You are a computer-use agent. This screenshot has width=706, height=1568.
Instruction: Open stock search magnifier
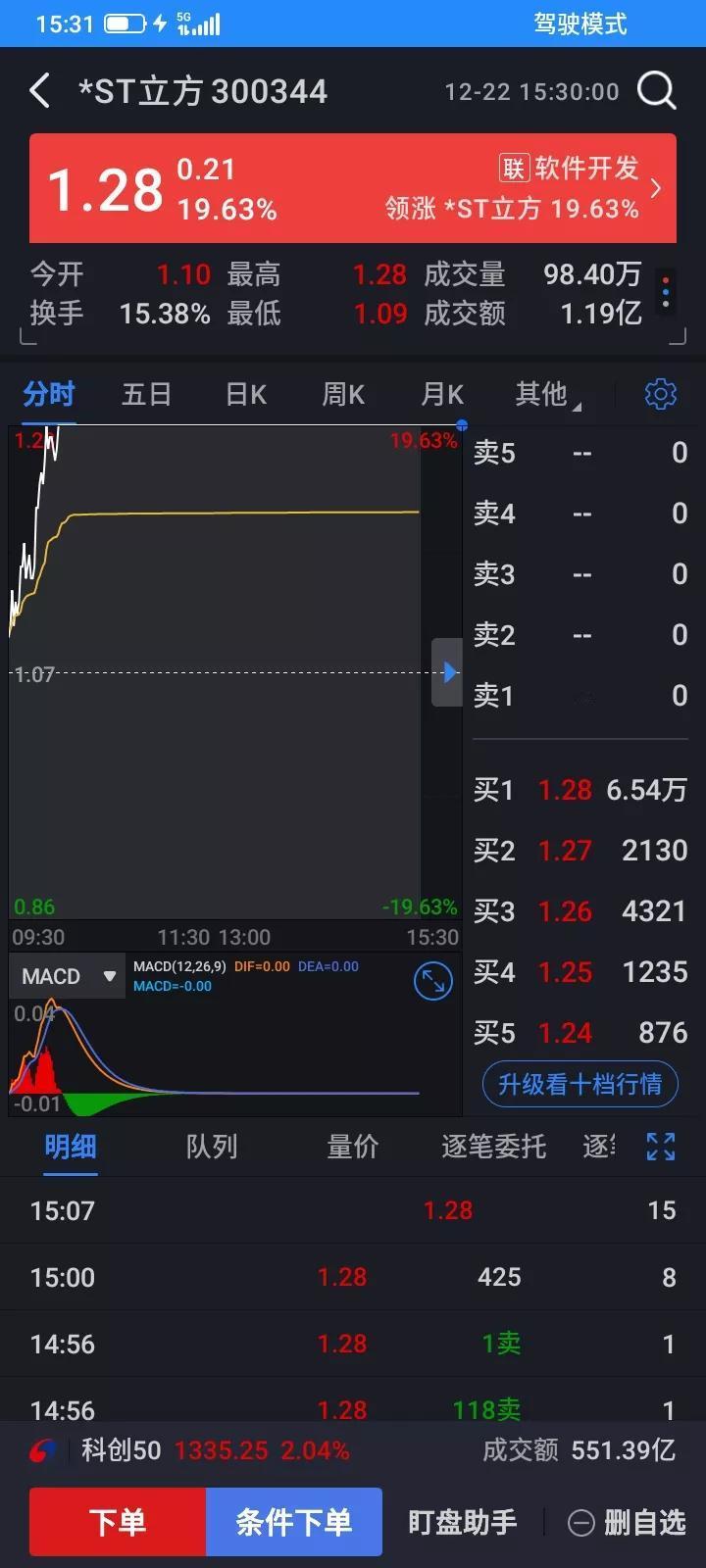click(656, 91)
